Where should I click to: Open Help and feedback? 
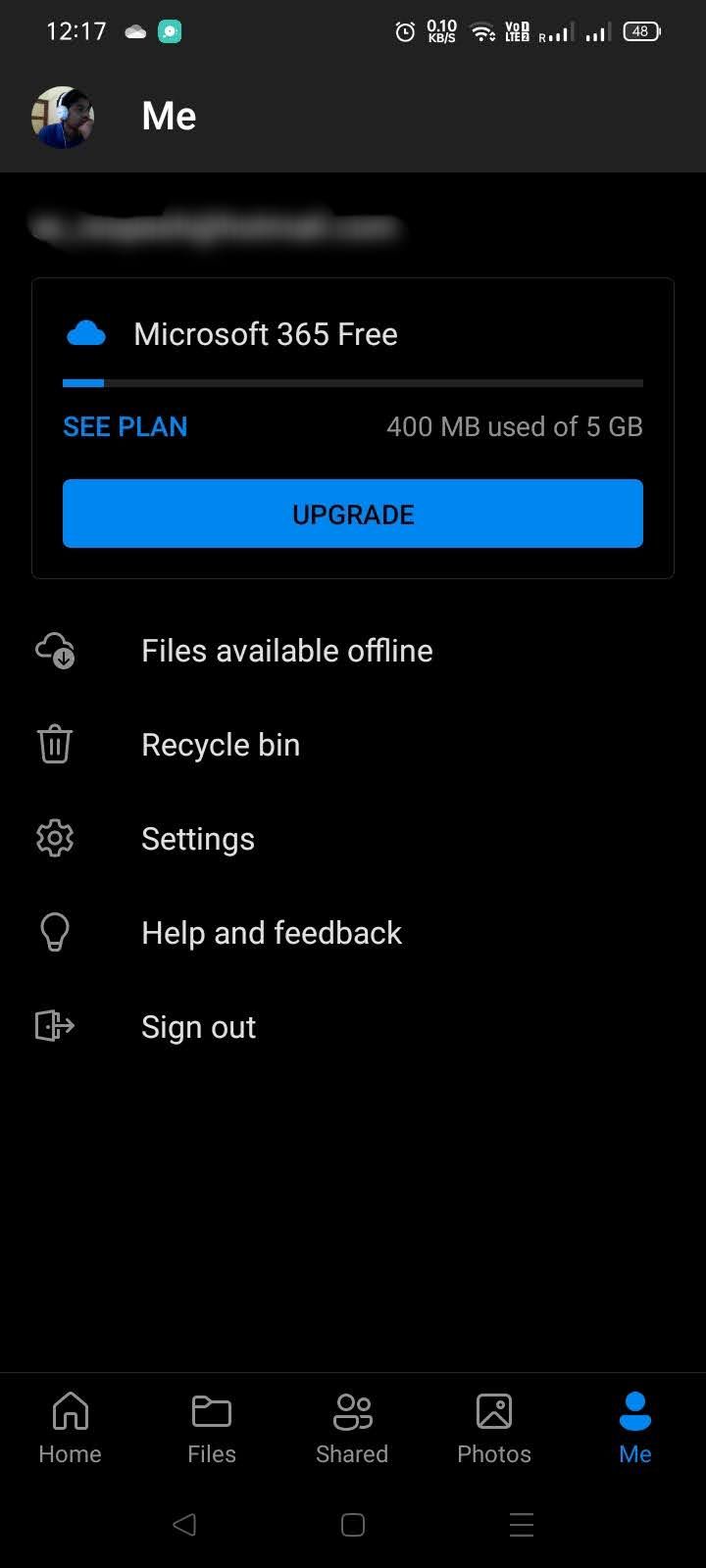coord(271,933)
